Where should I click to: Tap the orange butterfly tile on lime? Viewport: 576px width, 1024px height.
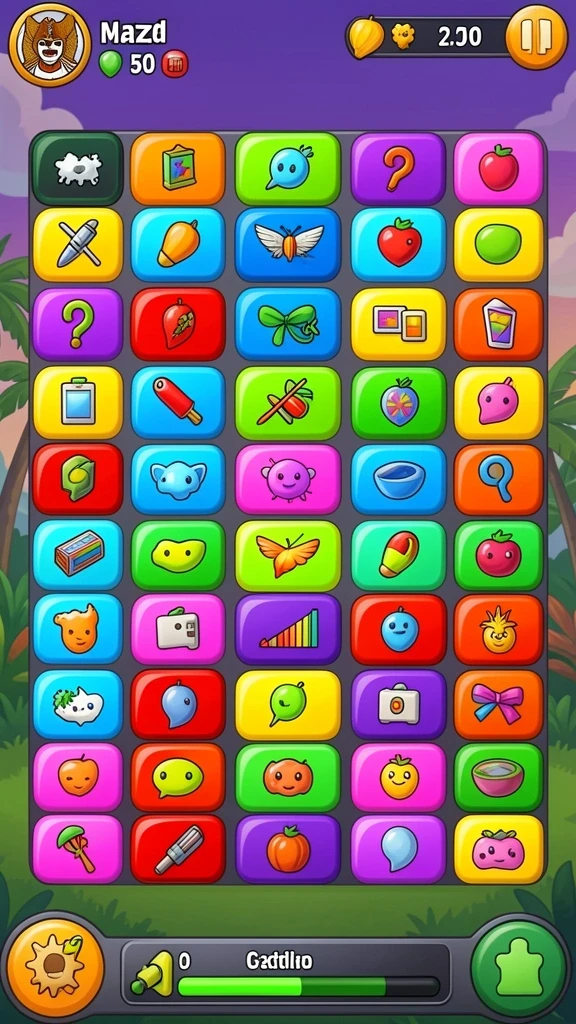(288, 555)
